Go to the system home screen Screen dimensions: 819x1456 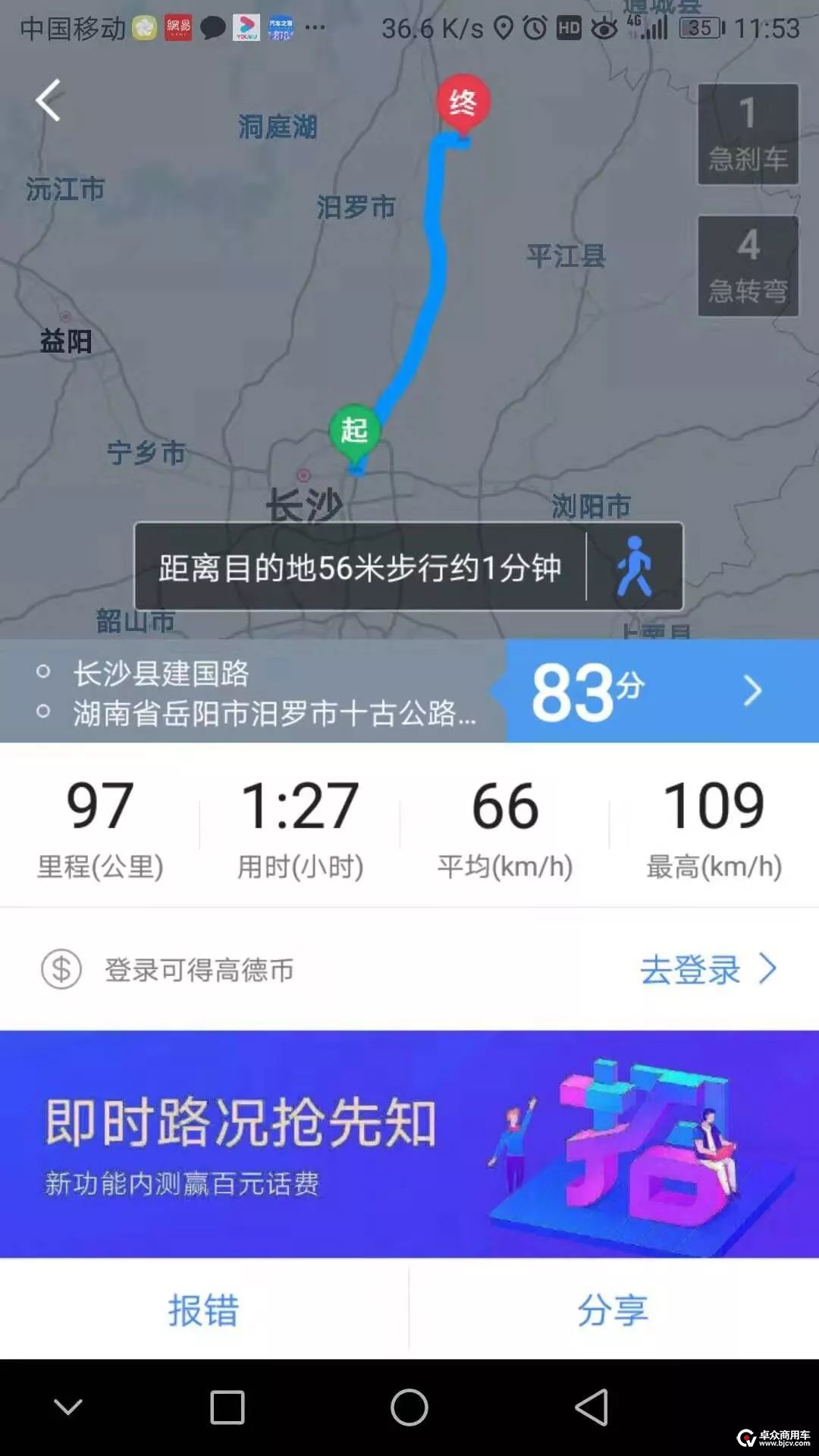pos(409,1407)
